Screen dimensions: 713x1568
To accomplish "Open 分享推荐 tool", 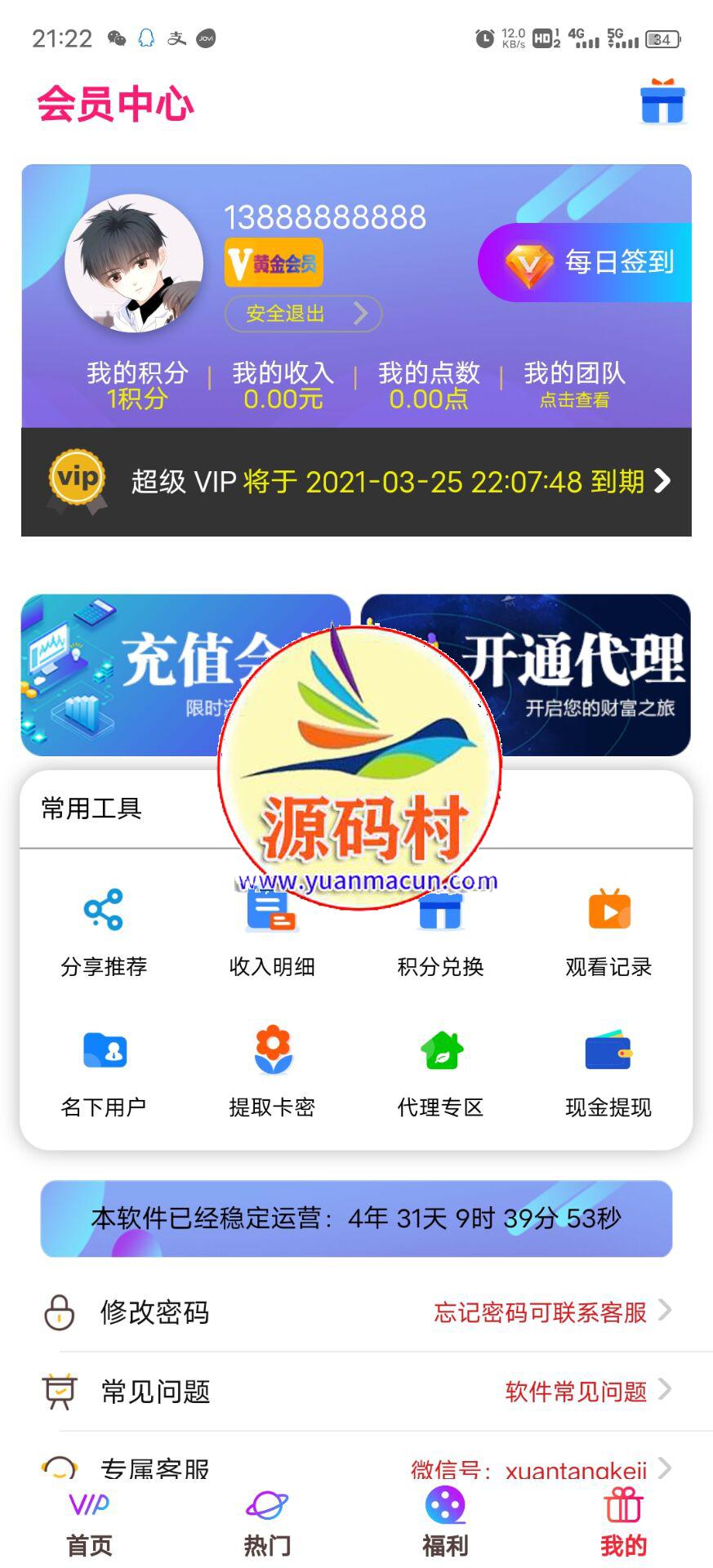I will [104, 932].
